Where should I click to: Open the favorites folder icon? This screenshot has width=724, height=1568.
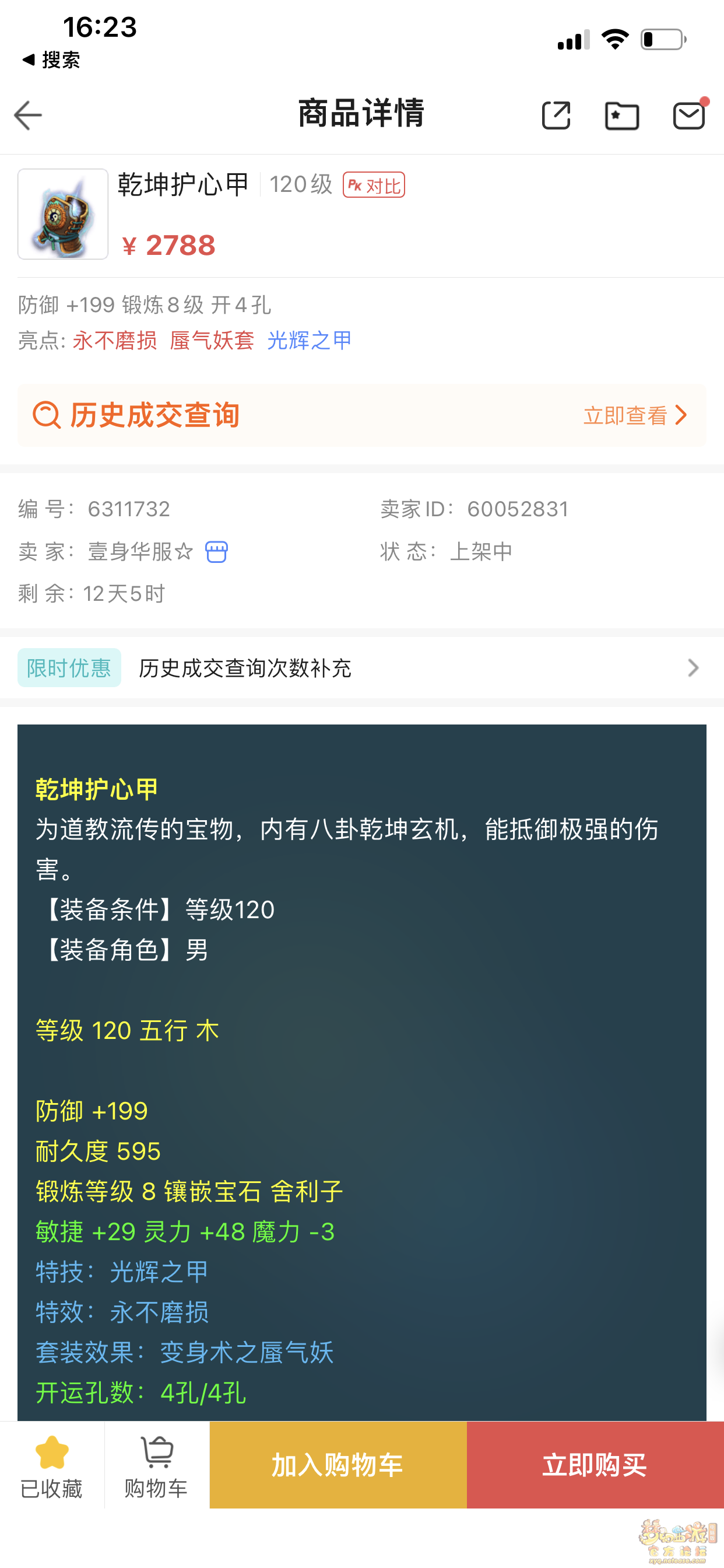pyautogui.click(x=622, y=115)
